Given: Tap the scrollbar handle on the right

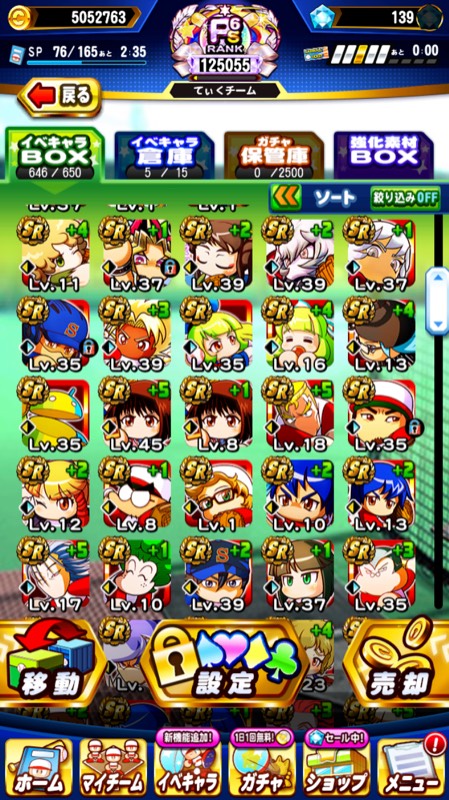Looking at the screenshot, I should coord(437,301).
